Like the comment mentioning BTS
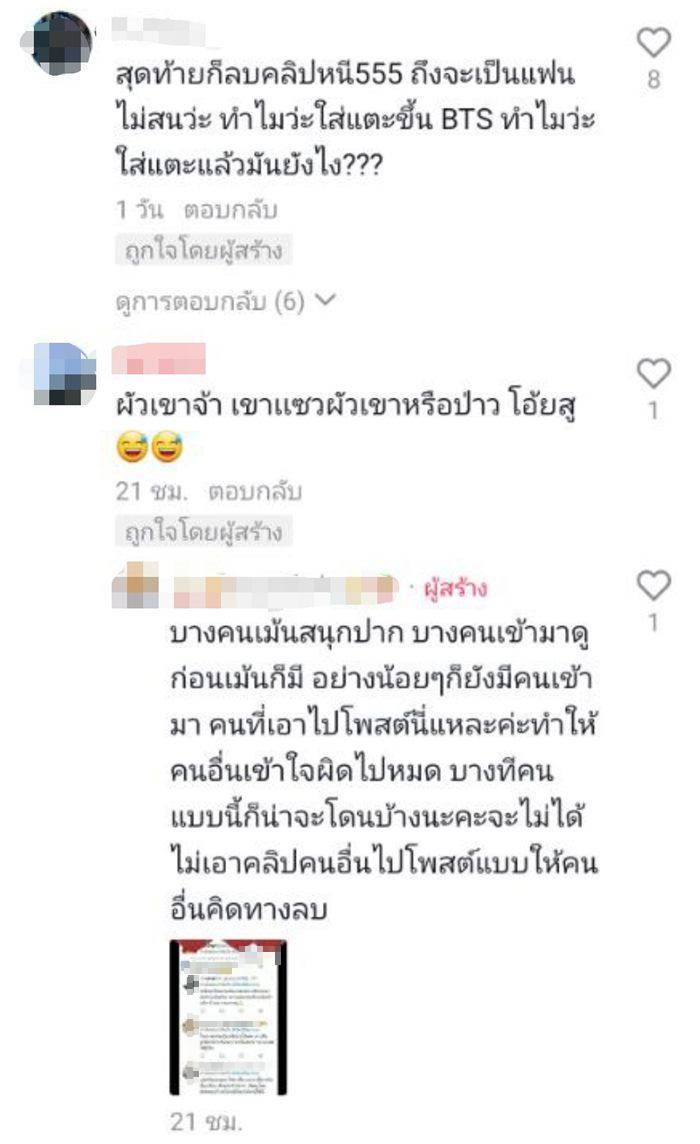Viewport: 700px width, 1144px height. click(x=653, y=43)
